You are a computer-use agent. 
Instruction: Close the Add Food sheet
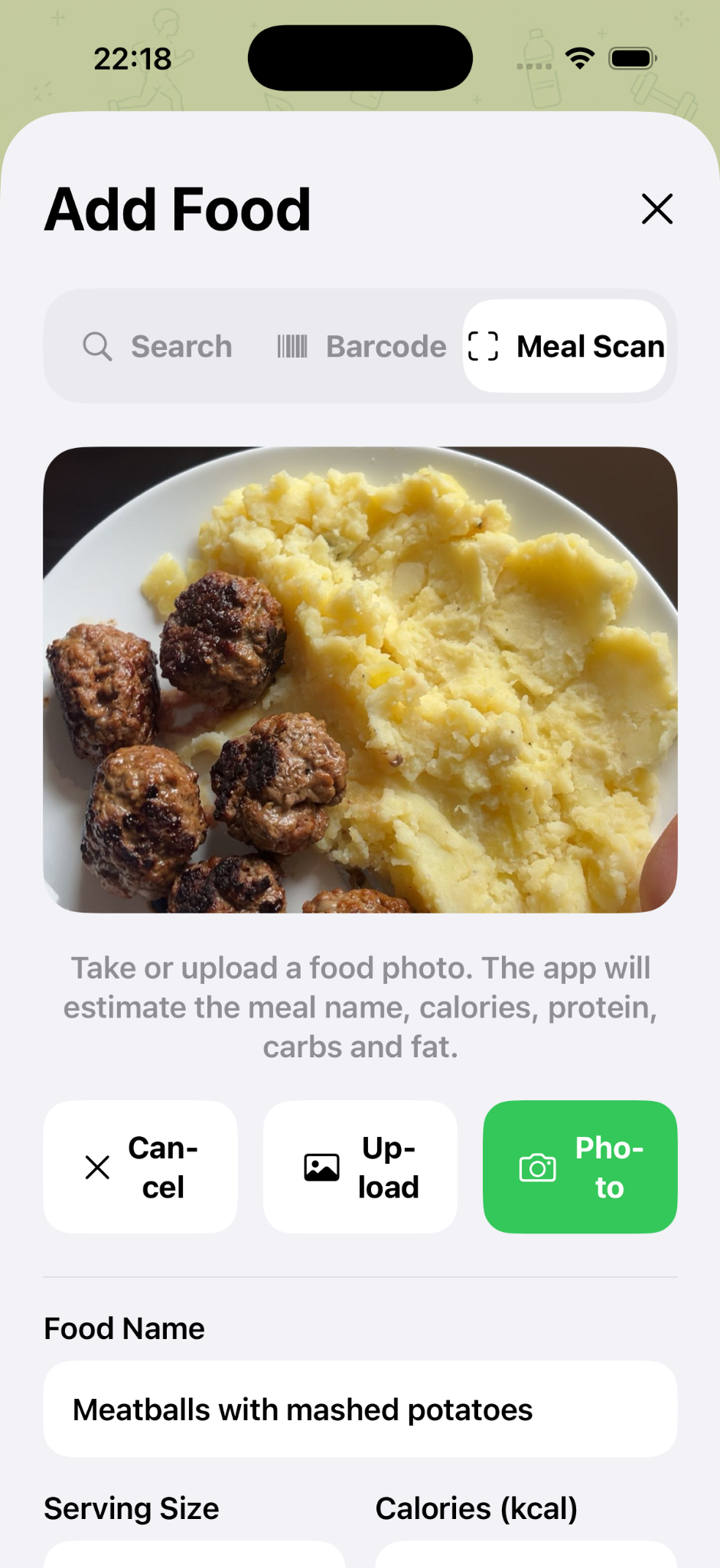[x=657, y=209]
